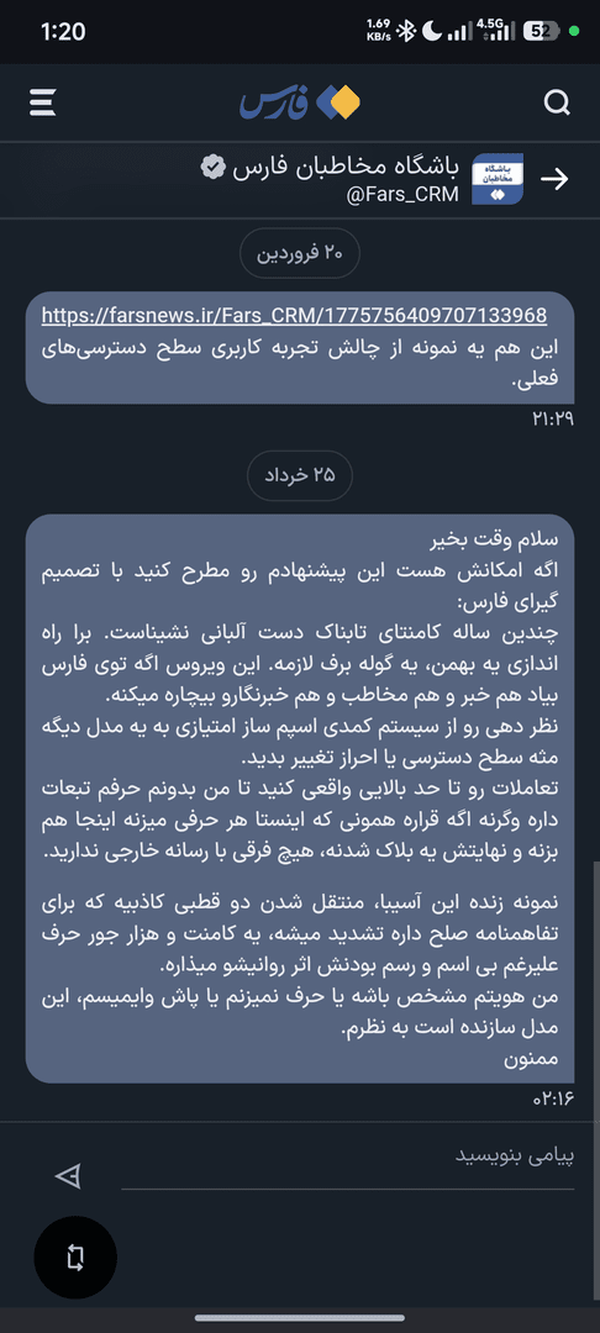
Task: Tap the round rotate floating button
Action: [x=75, y=1257]
